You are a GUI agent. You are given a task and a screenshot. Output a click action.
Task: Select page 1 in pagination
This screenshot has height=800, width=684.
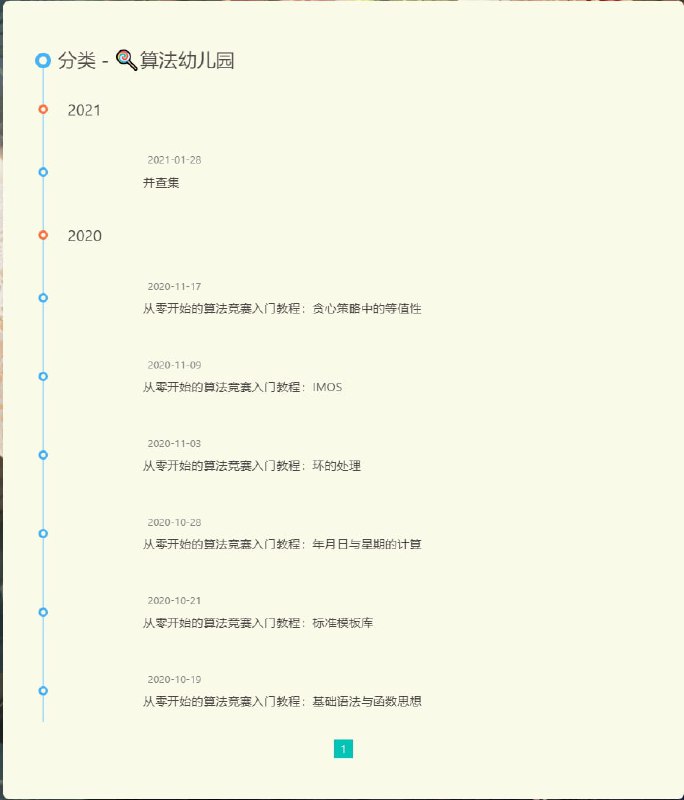(343, 749)
